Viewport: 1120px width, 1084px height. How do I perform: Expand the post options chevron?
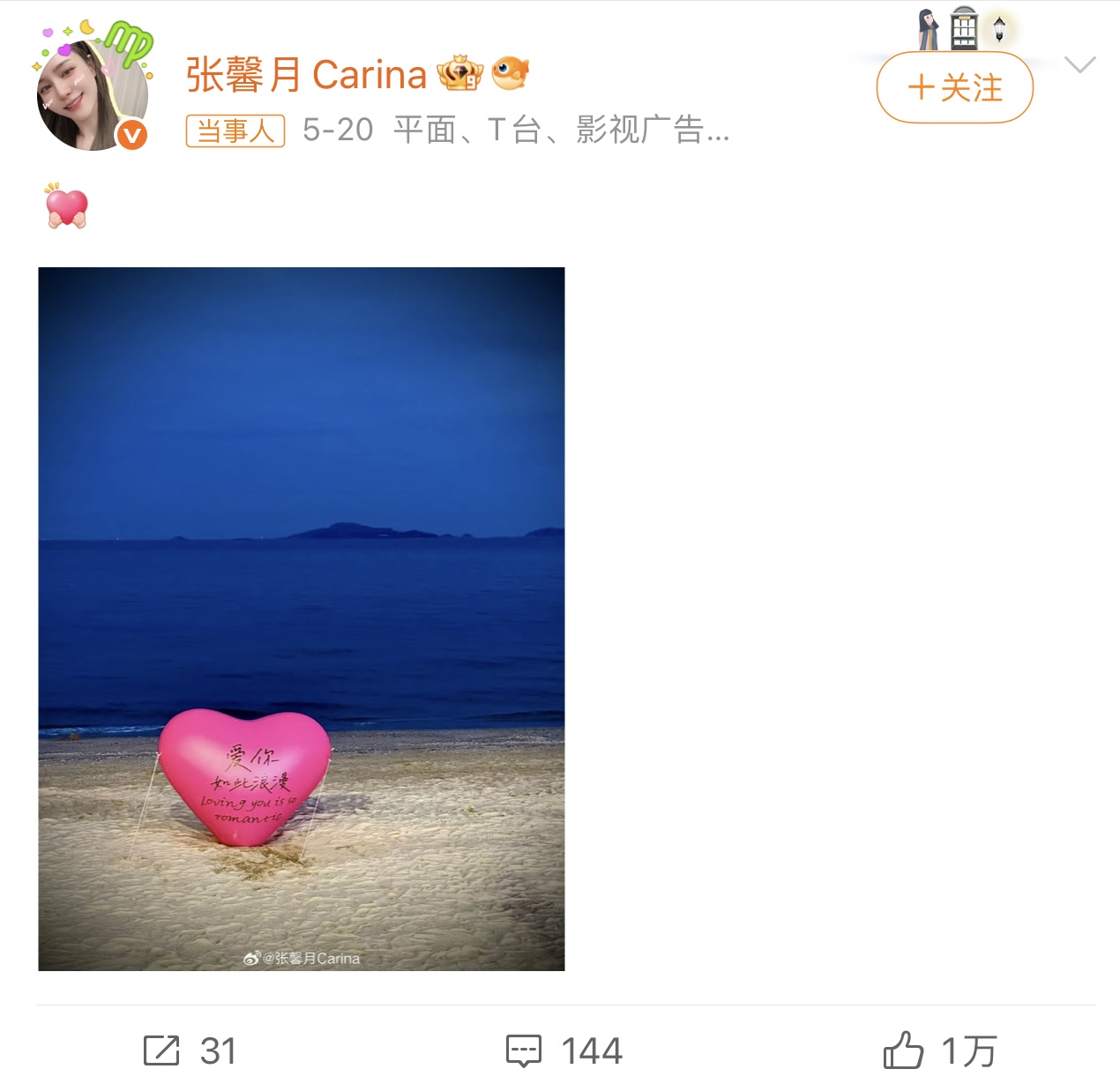[x=1079, y=65]
